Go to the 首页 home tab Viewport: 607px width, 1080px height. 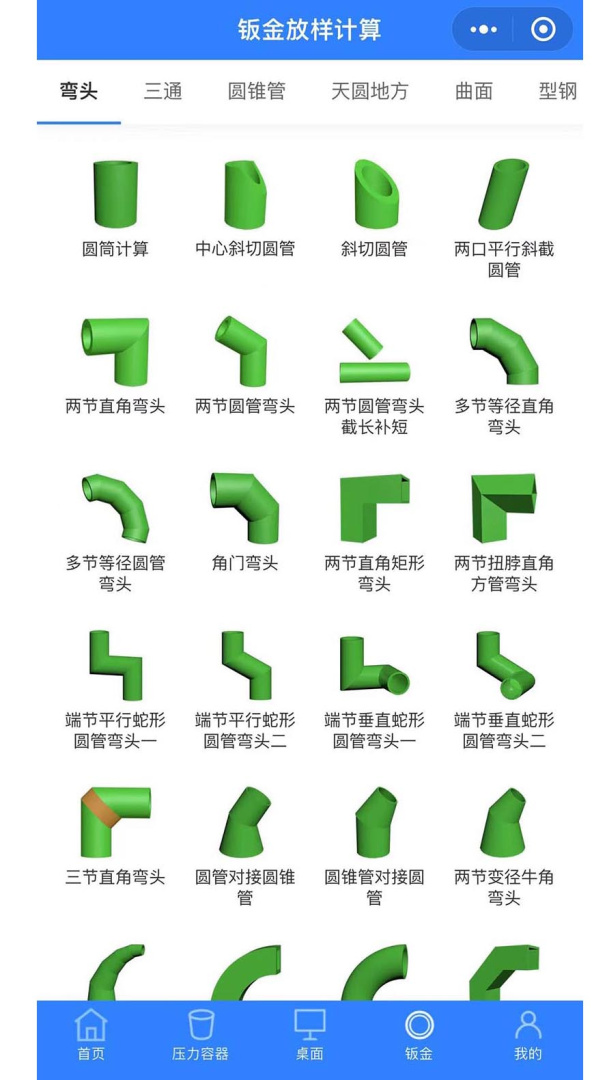pos(91,1035)
